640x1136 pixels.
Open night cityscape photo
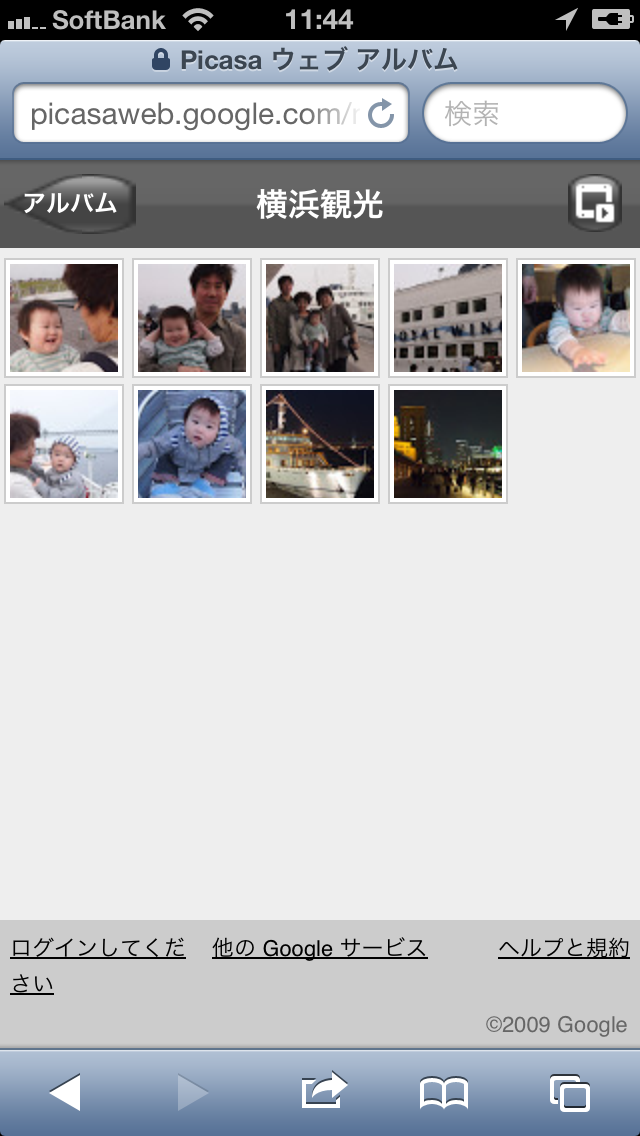[x=448, y=444]
